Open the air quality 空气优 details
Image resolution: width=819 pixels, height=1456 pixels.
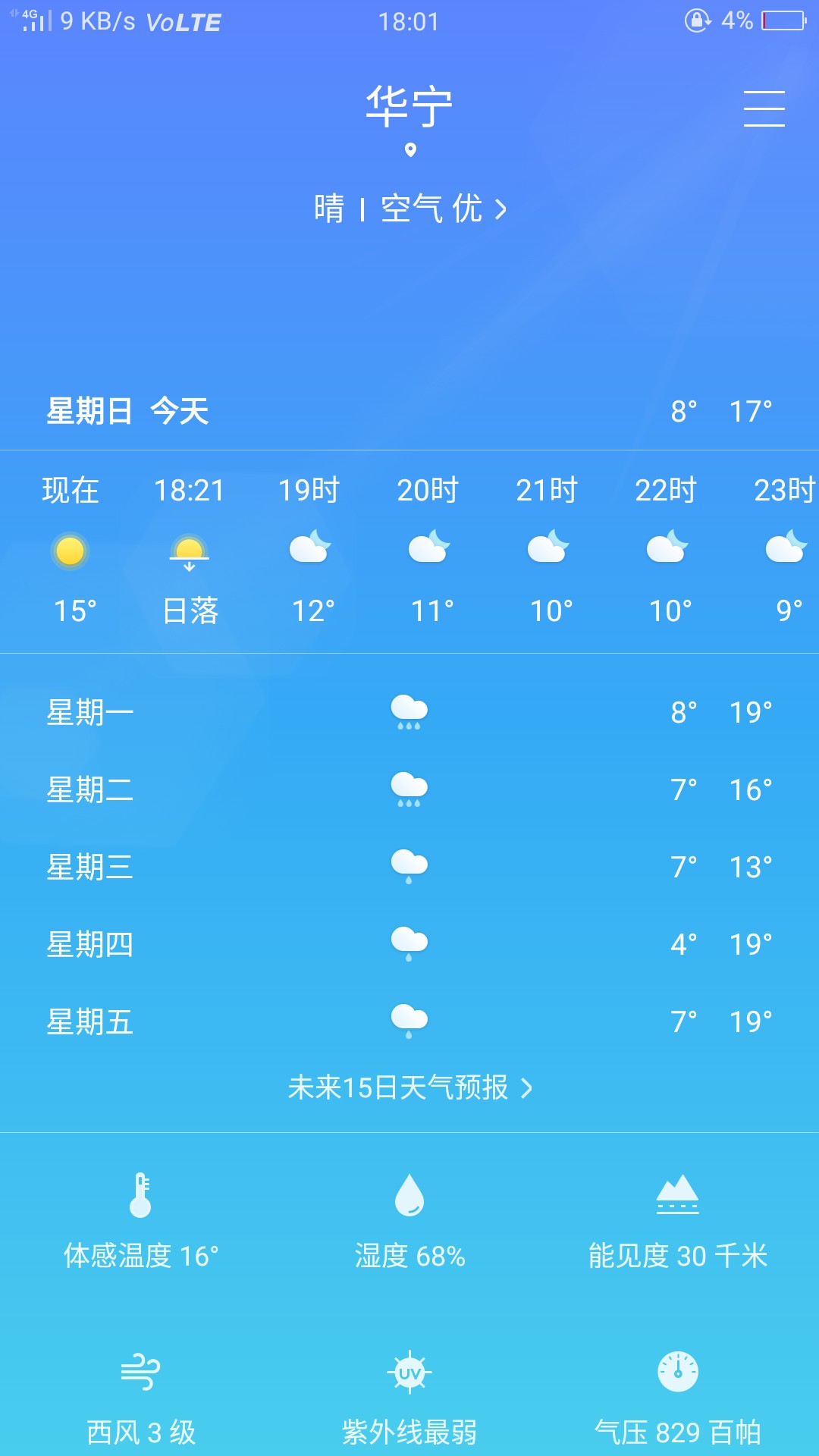[x=443, y=209]
